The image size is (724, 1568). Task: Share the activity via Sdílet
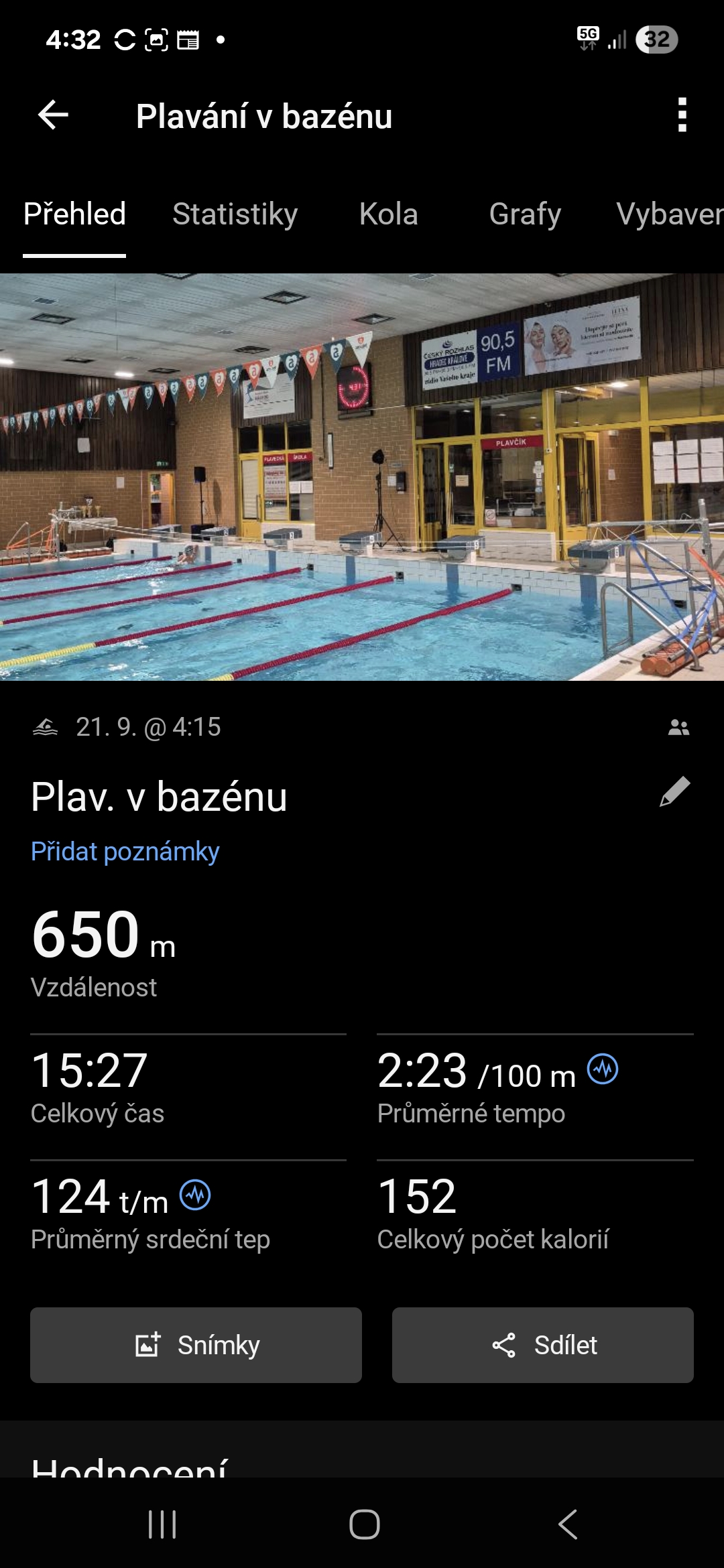tap(542, 1345)
